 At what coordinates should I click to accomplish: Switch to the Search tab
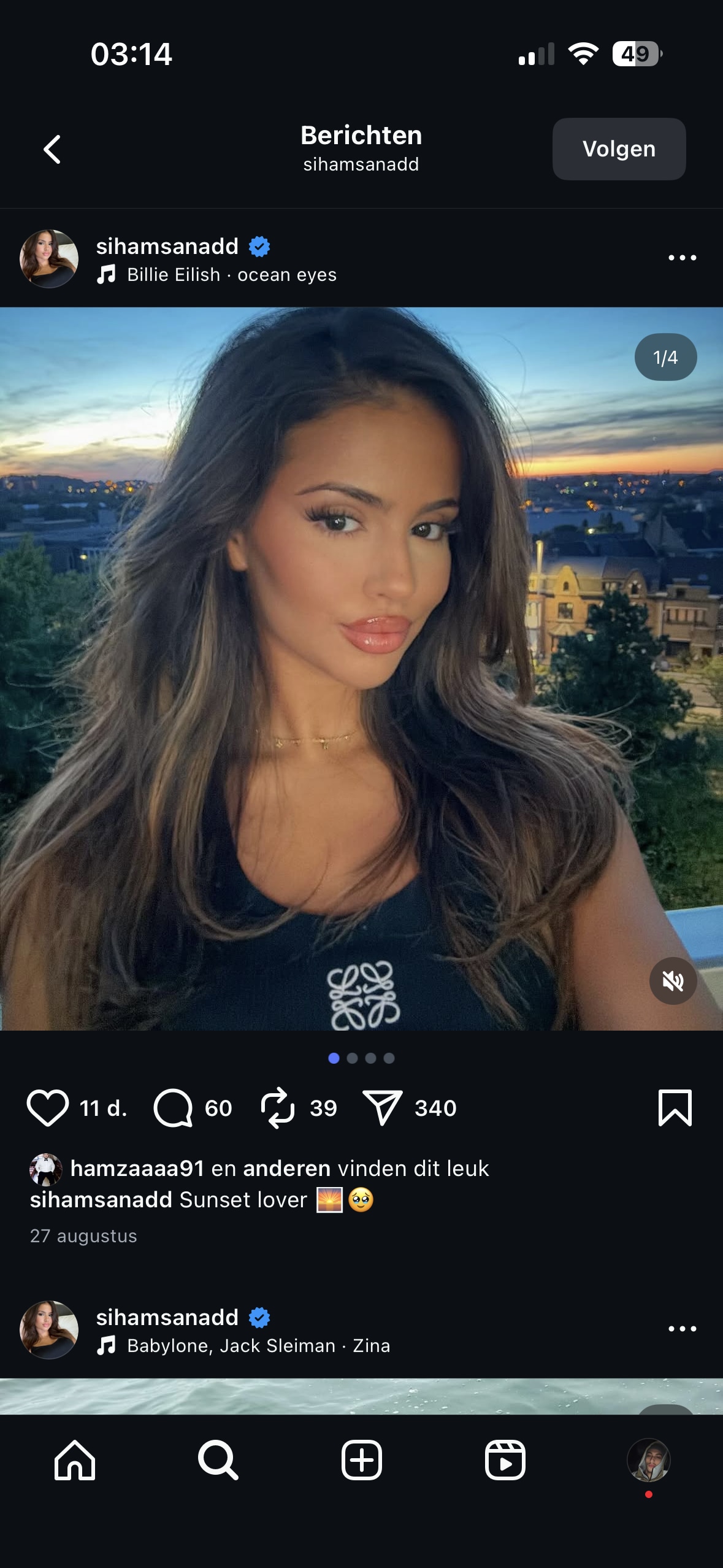click(218, 1460)
